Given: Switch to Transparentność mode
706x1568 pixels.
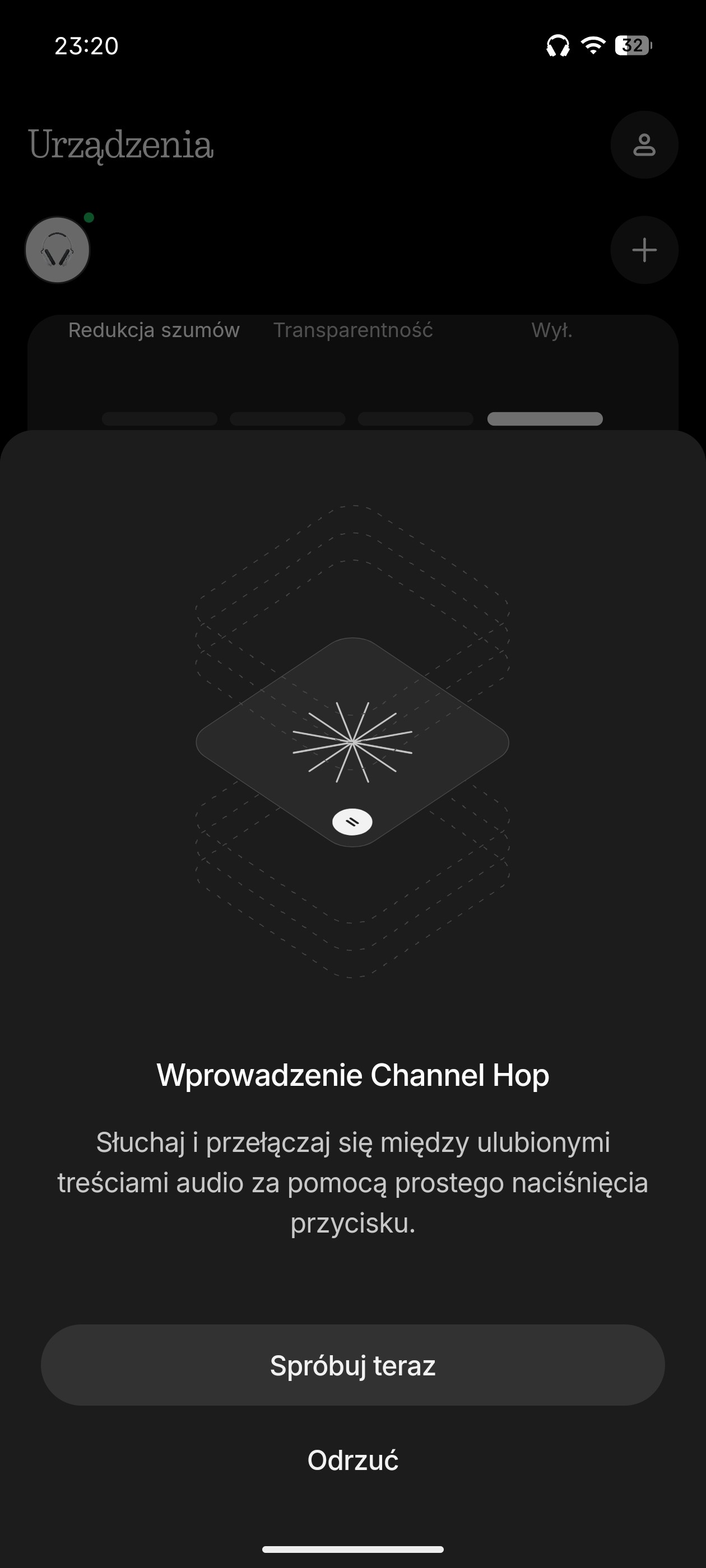Looking at the screenshot, I should 352,330.
